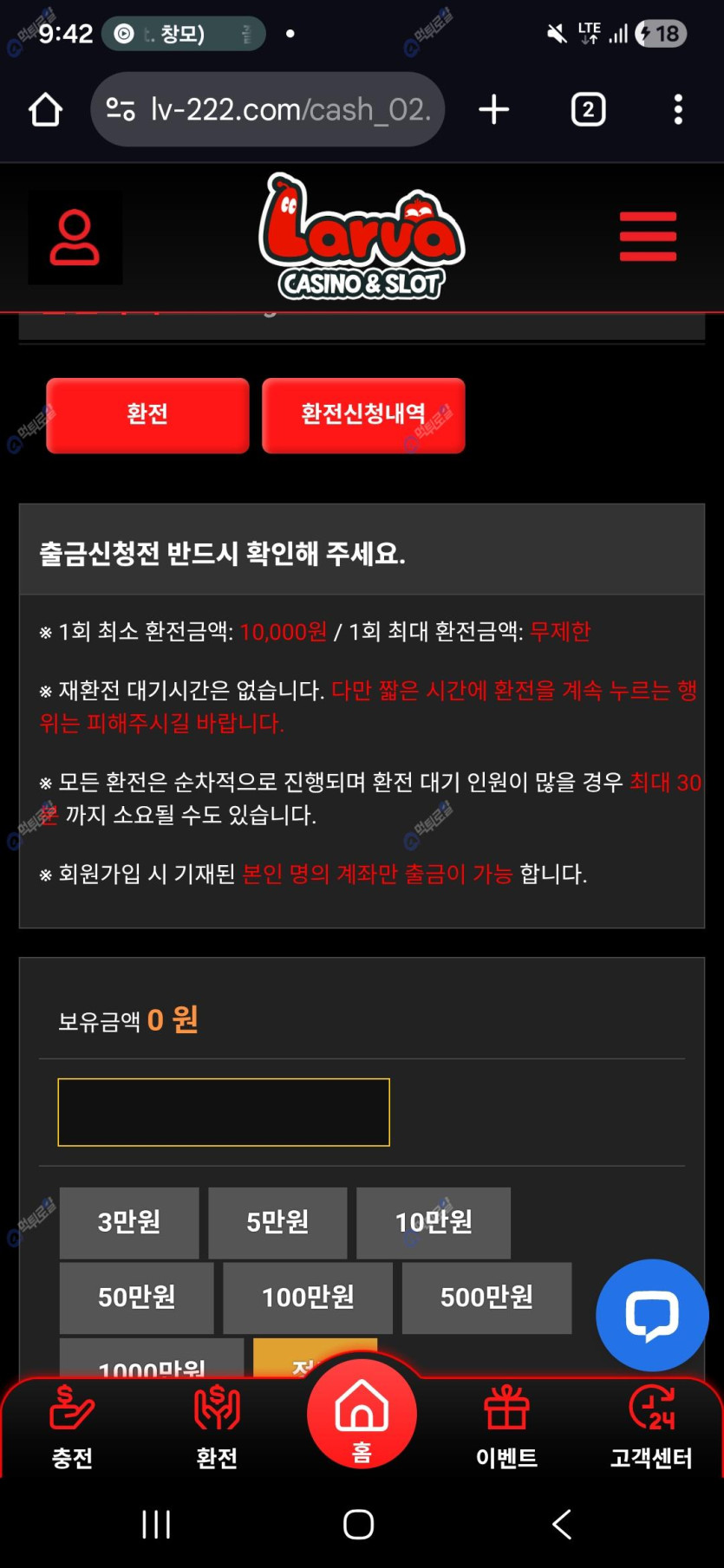Tap the 홈 center button
This screenshot has width=724, height=1568.
coord(362,1415)
